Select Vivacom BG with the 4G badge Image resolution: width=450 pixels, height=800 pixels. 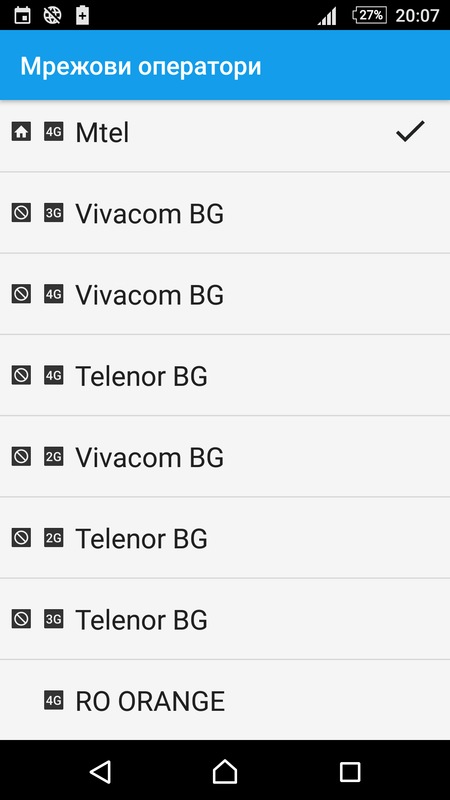[225, 294]
